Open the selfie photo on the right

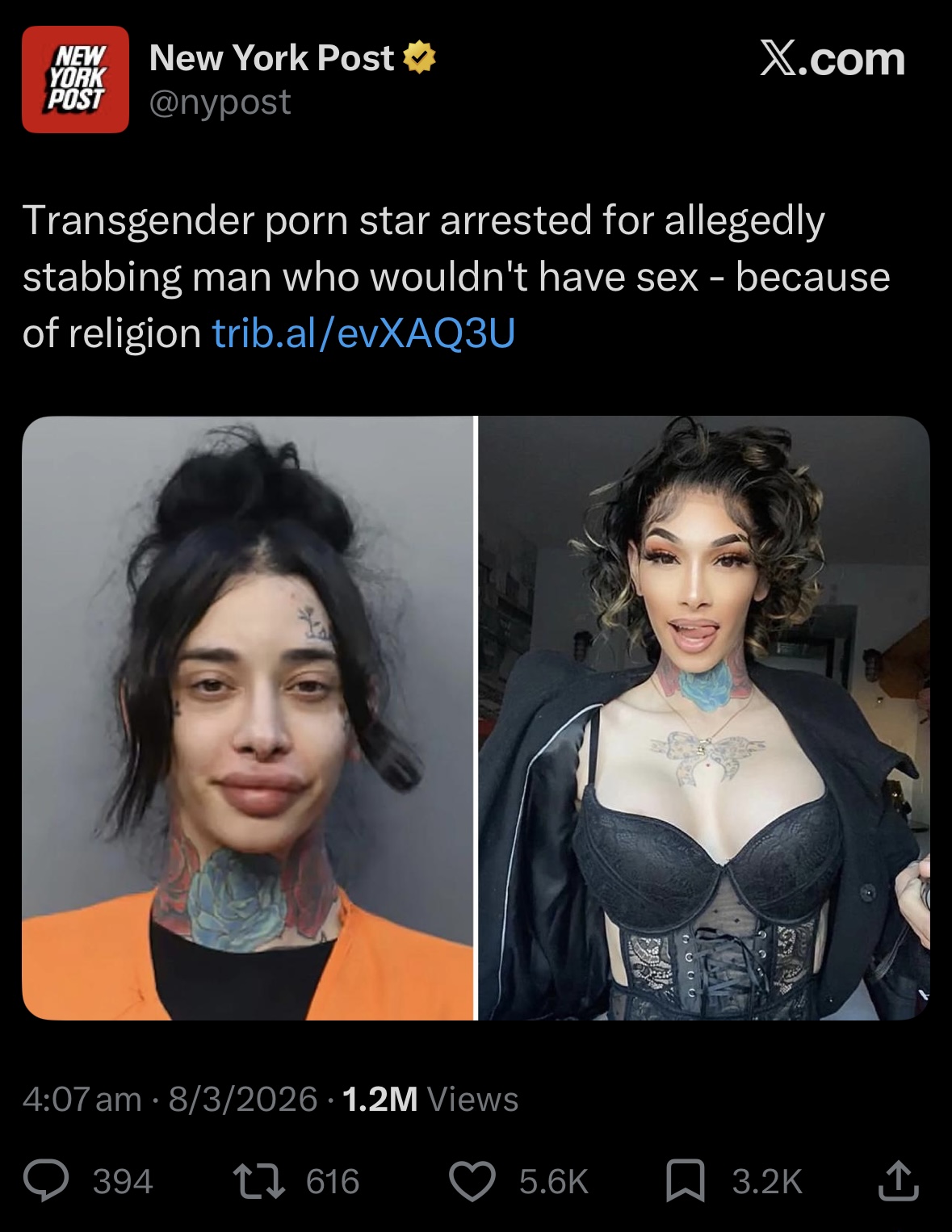click(703, 718)
